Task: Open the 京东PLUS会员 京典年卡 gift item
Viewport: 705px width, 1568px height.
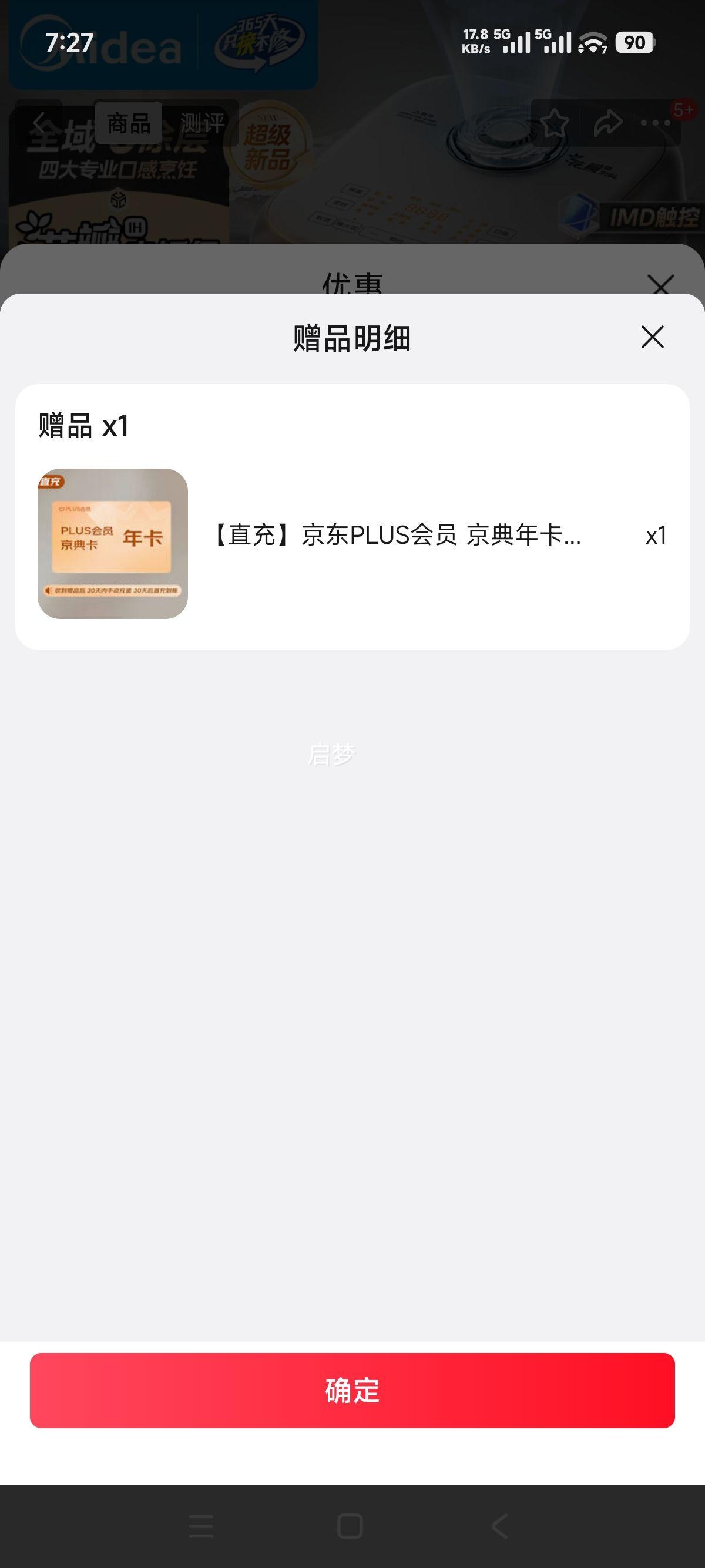Action: pos(396,536)
